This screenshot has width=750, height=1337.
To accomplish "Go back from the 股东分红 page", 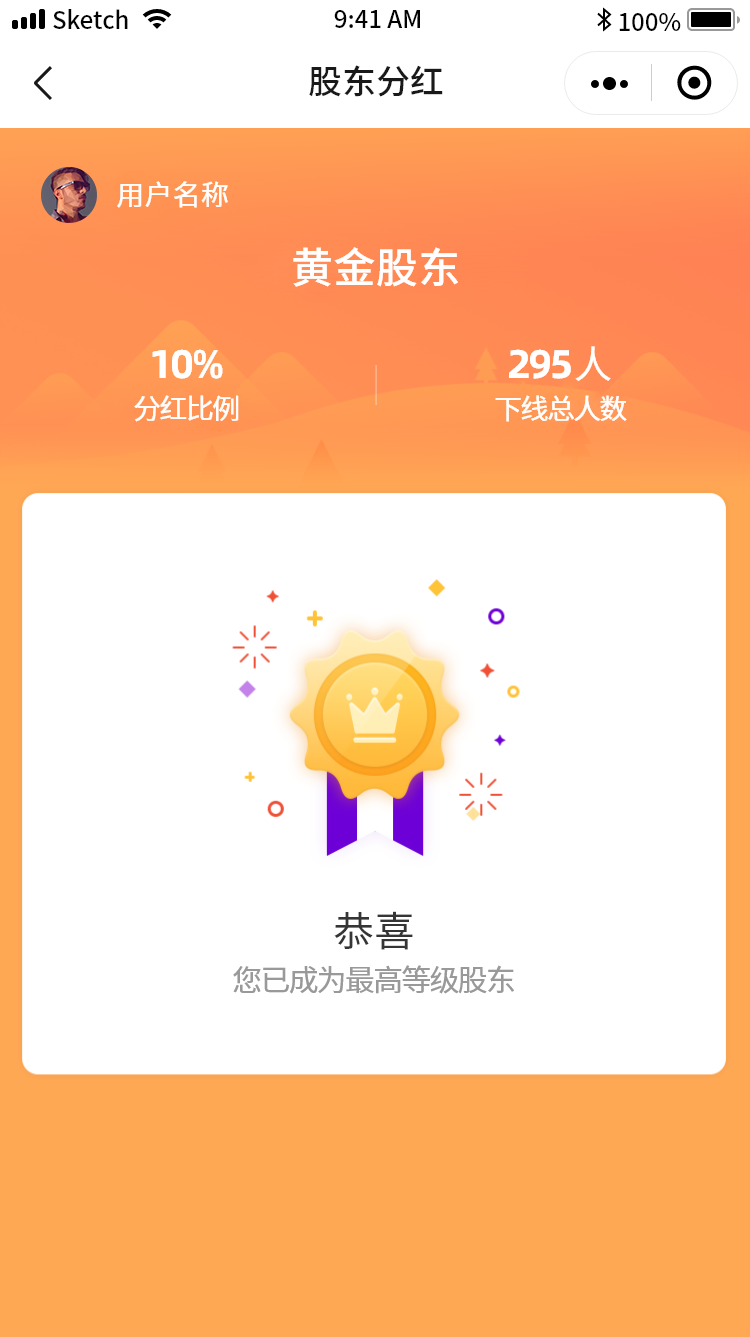I will tap(43, 83).
